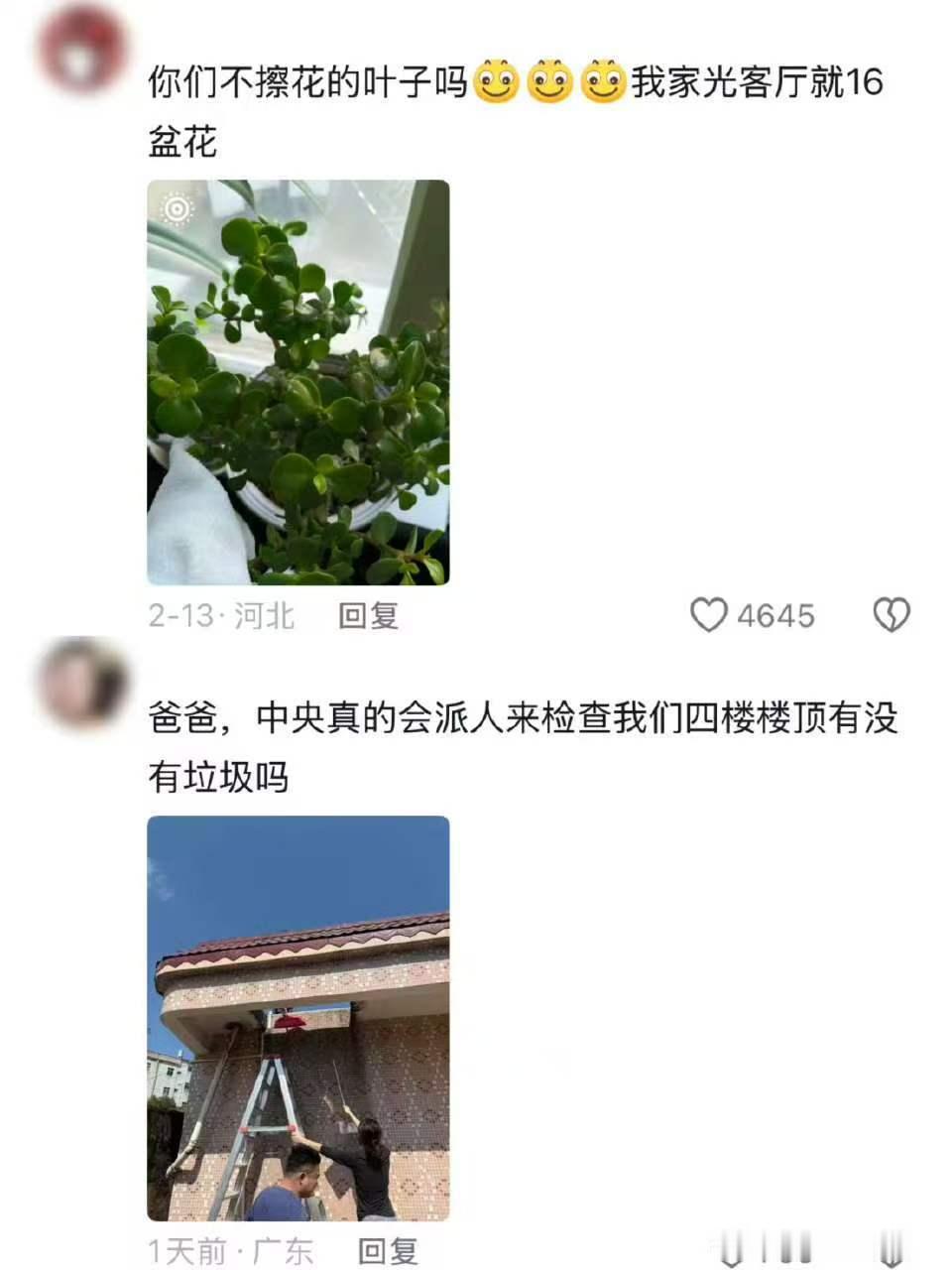Tap the down-arrow icon at bottom right
Screen dimensions: 952x1270
pyautogui.click(x=890, y=1245)
